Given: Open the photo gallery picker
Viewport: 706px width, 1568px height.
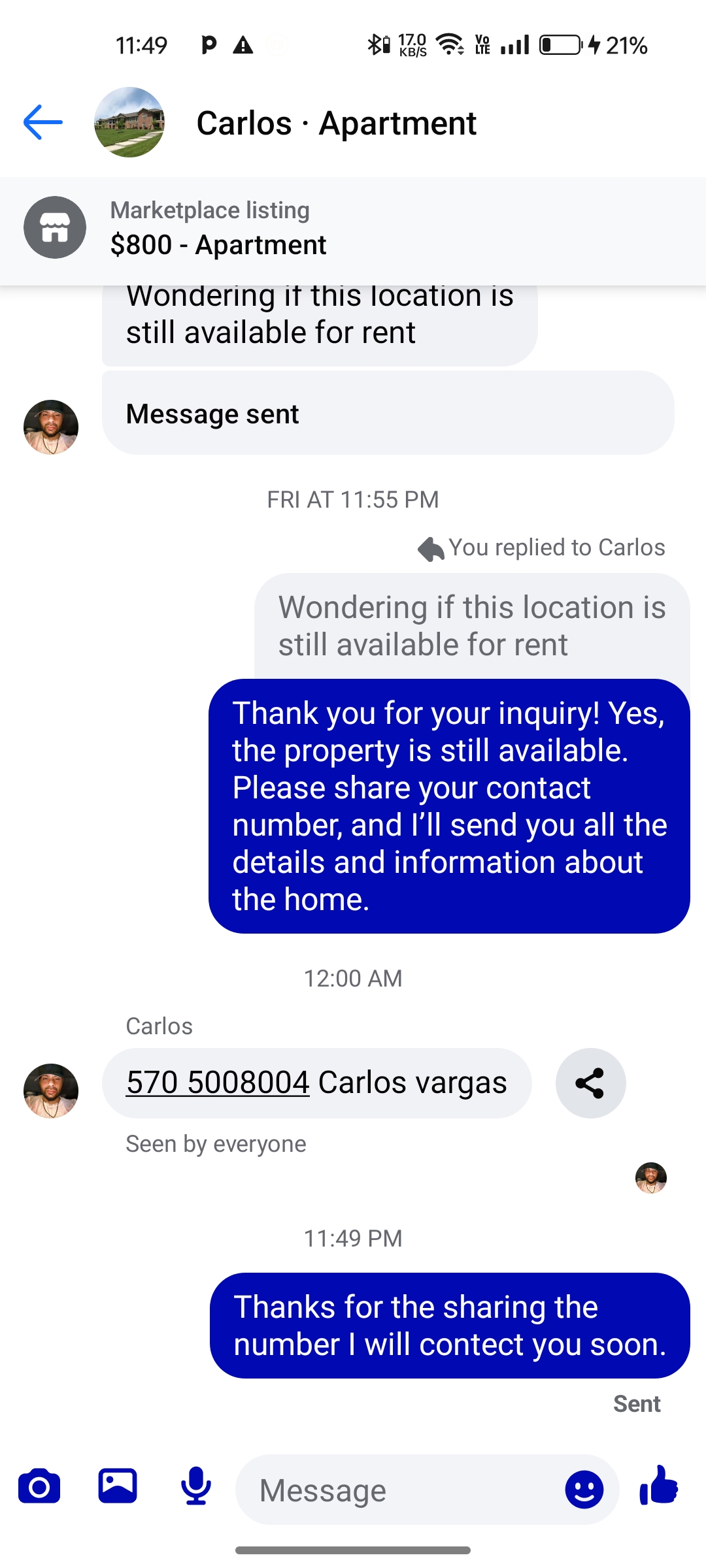Looking at the screenshot, I should pyautogui.click(x=118, y=1486).
